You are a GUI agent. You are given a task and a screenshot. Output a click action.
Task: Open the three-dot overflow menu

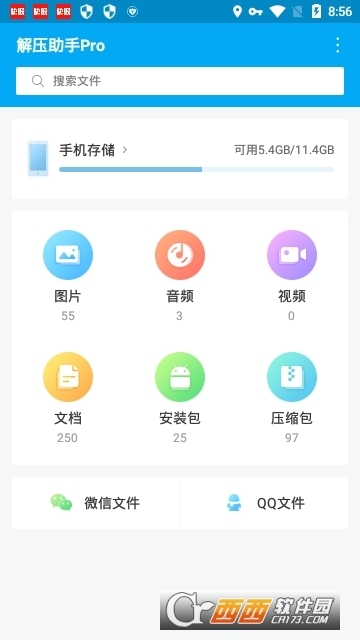[337, 45]
